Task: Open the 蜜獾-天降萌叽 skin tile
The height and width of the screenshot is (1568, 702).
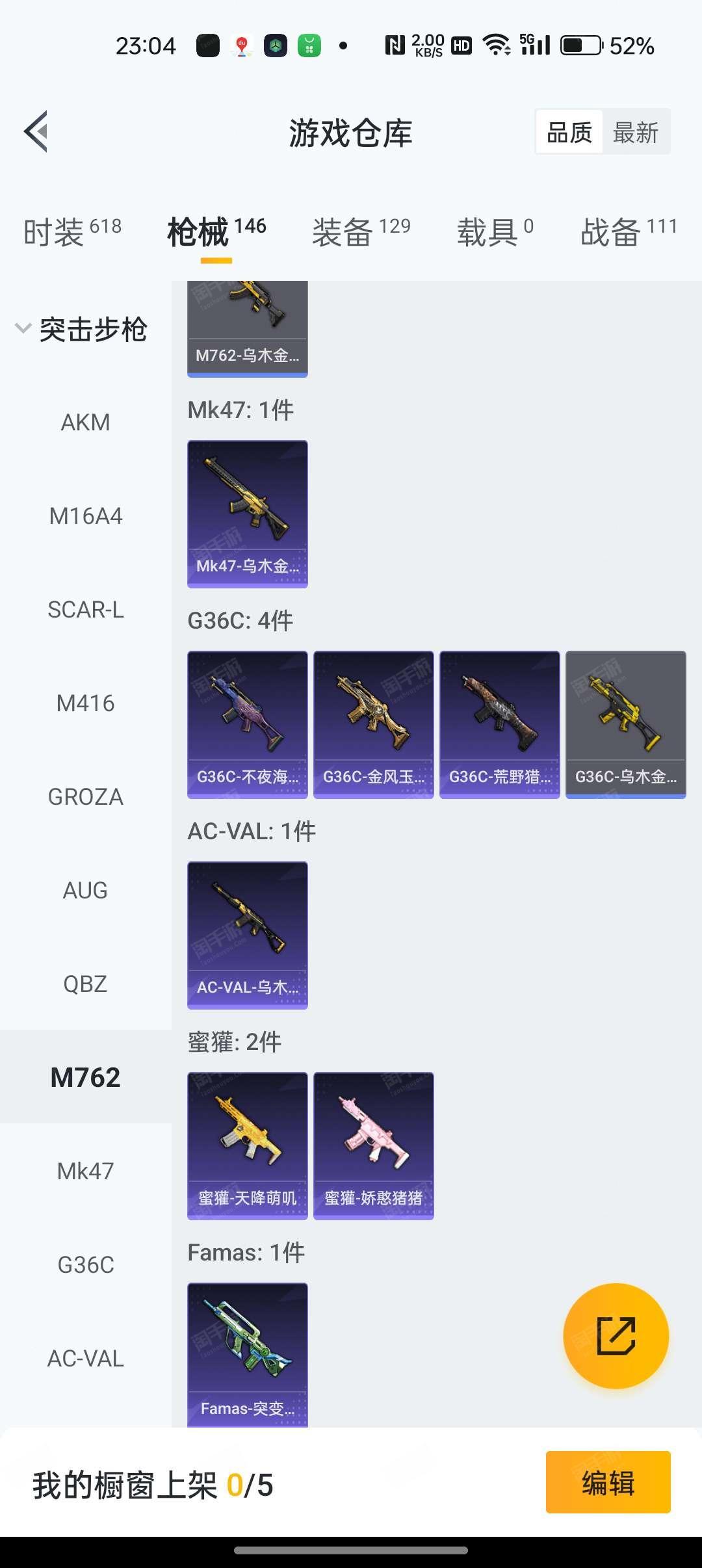Action: [x=248, y=1146]
